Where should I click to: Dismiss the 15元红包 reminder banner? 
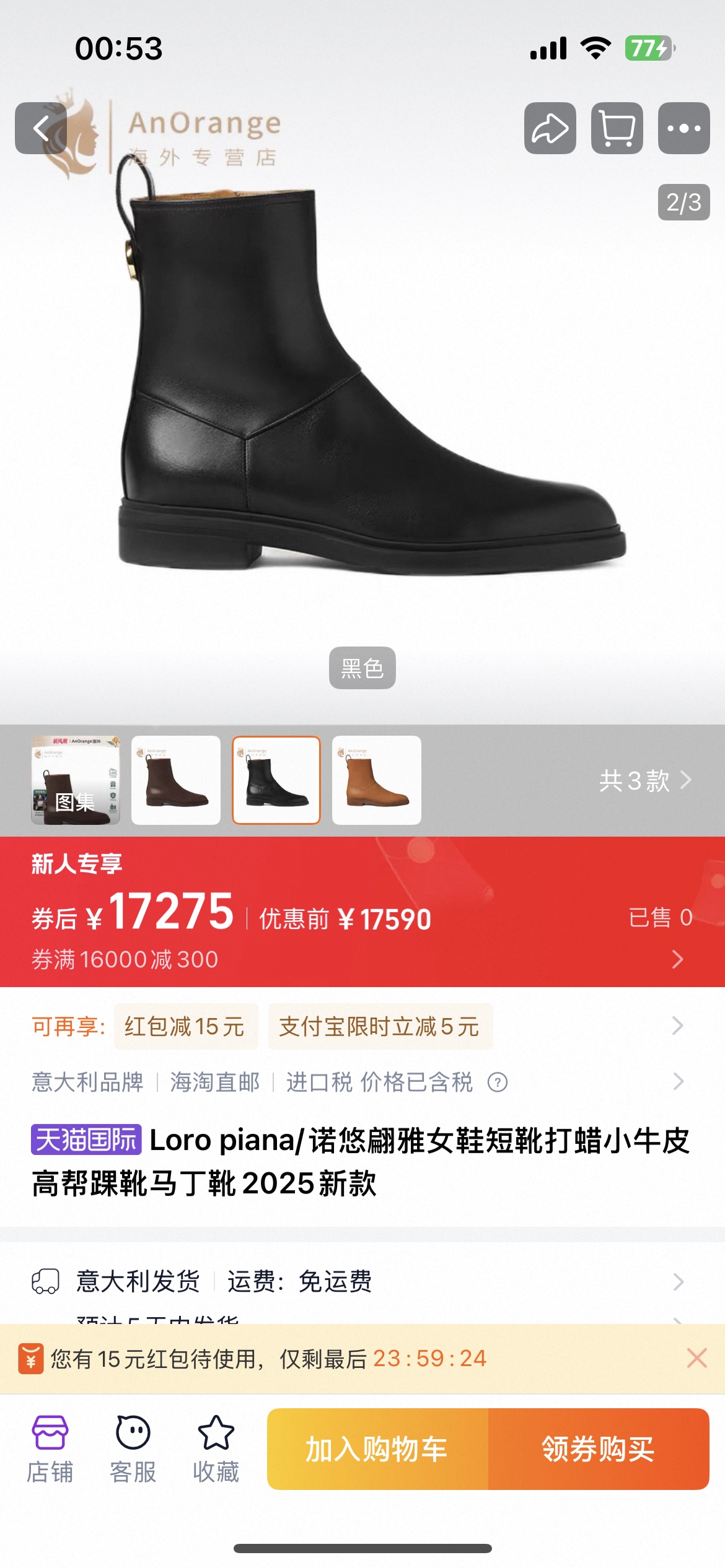coord(696,1358)
